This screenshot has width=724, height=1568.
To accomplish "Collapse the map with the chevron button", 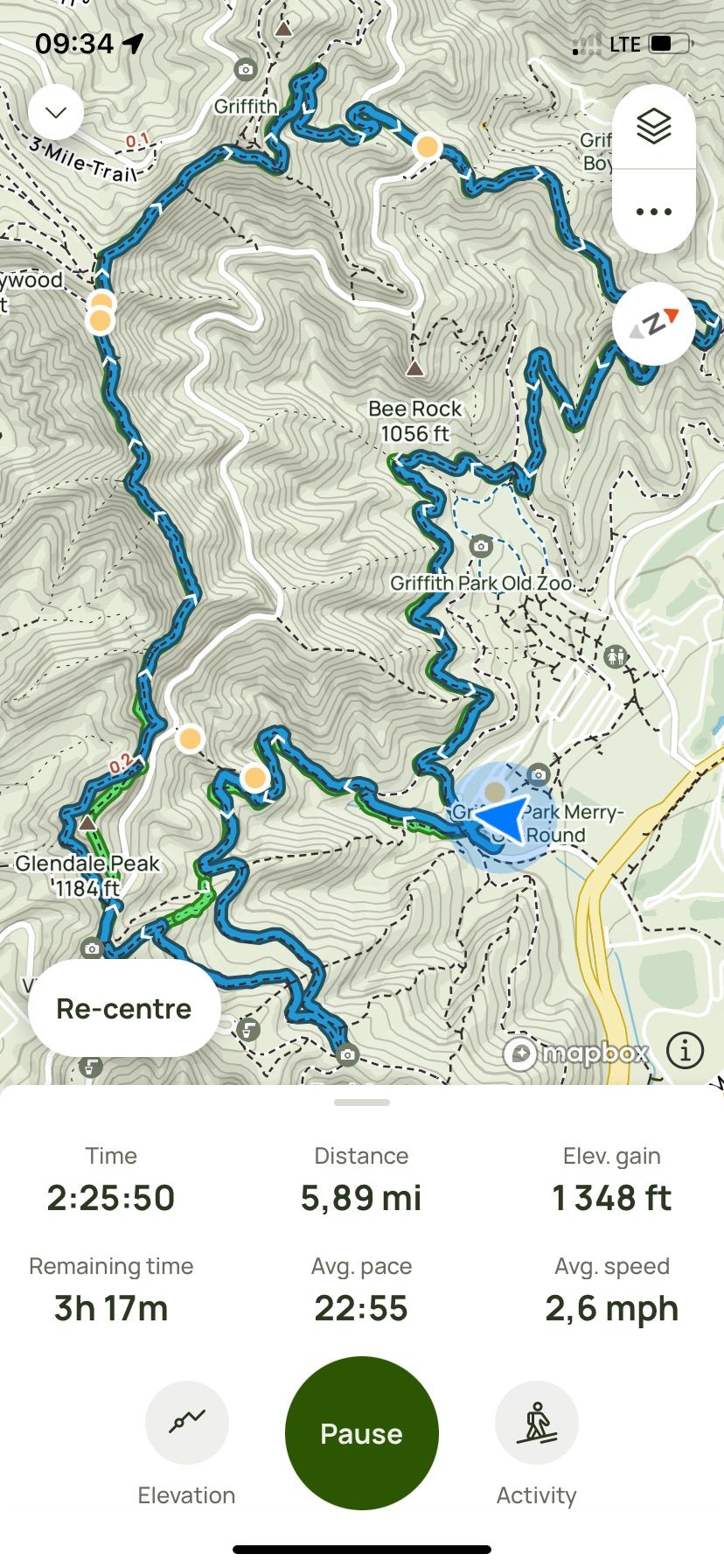I will coord(56,112).
